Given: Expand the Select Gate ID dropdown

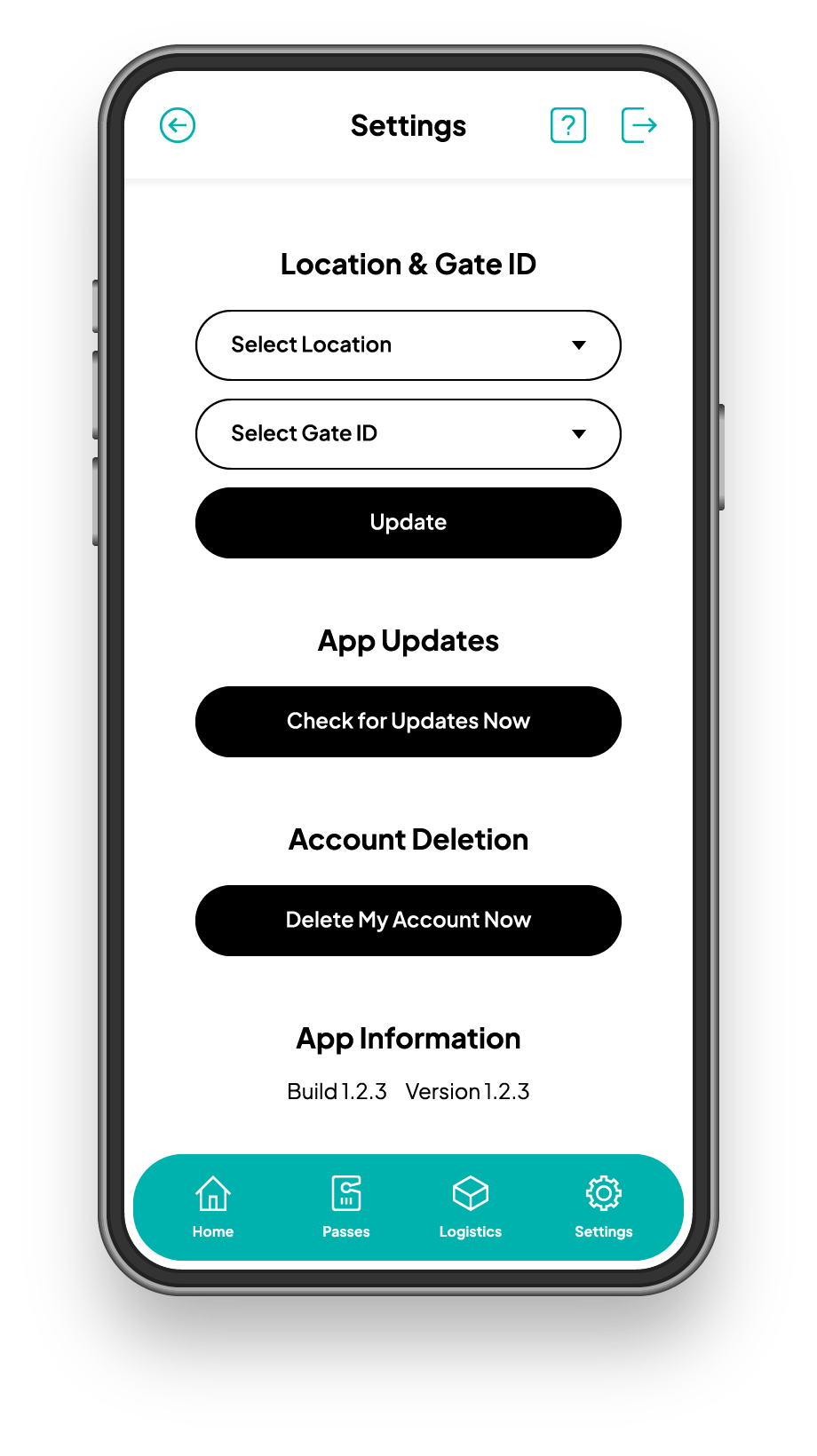Looking at the screenshot, I should click(408, 434).
